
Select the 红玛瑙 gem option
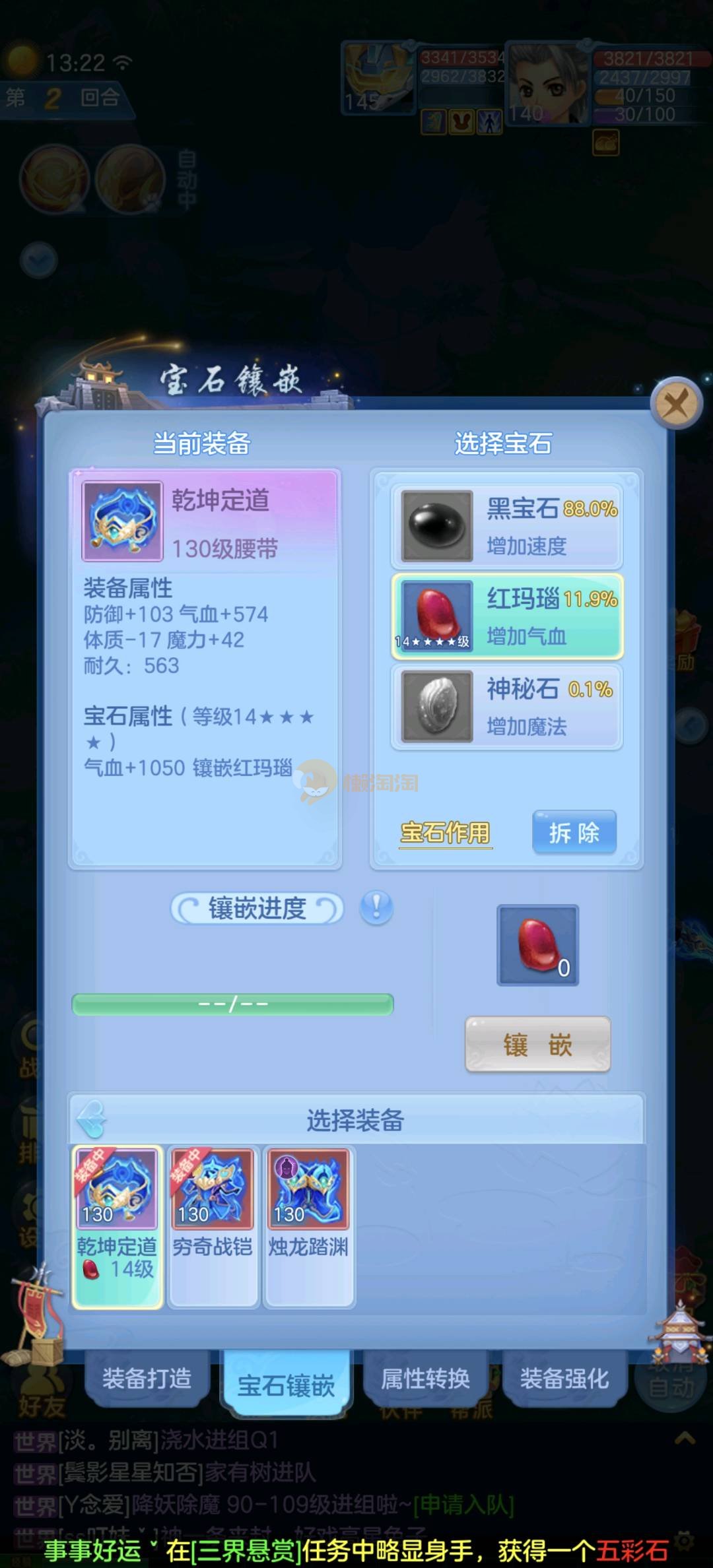click(506, 616)
